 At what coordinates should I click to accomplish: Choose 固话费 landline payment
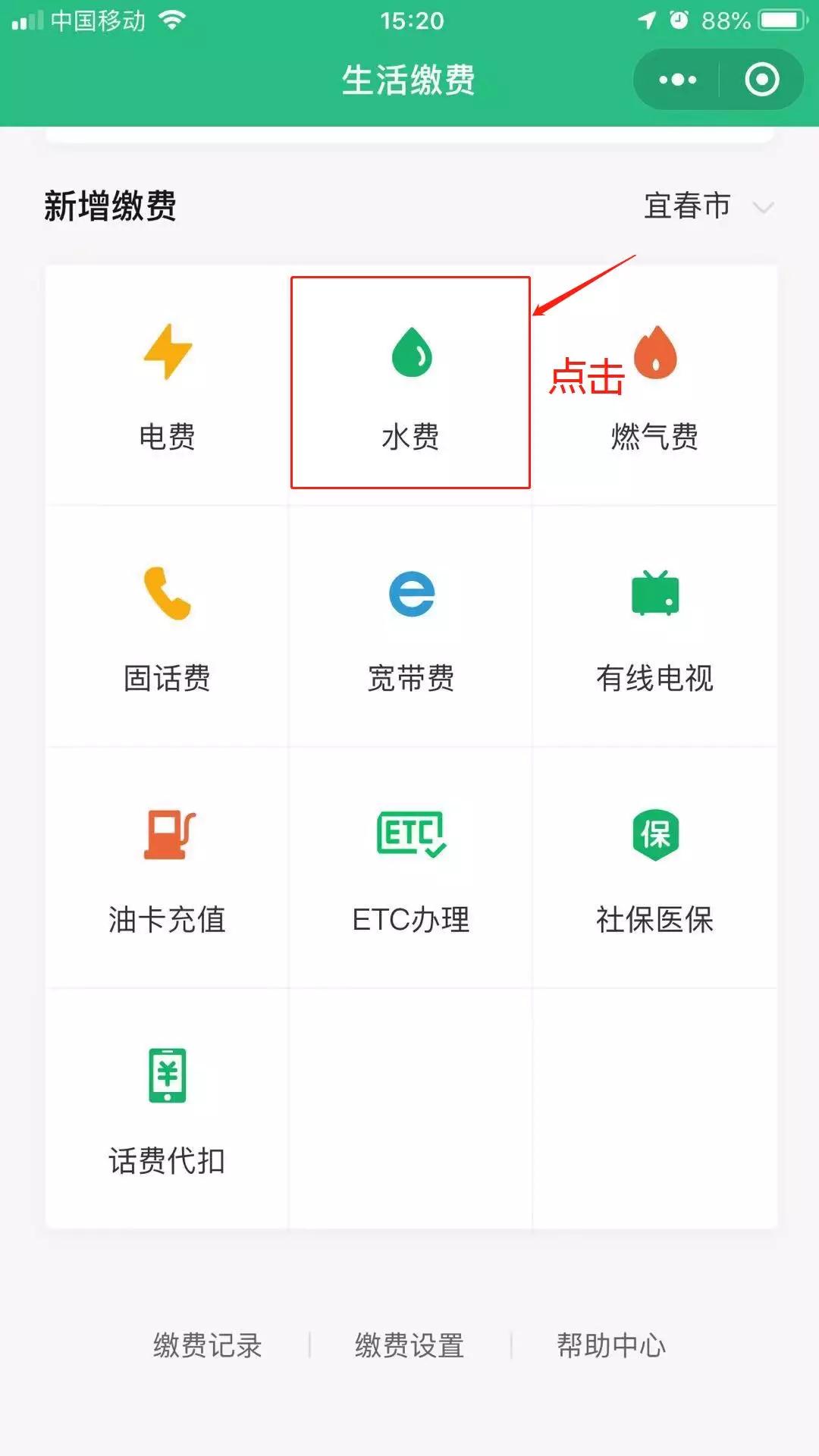click(x=167, y=627)
